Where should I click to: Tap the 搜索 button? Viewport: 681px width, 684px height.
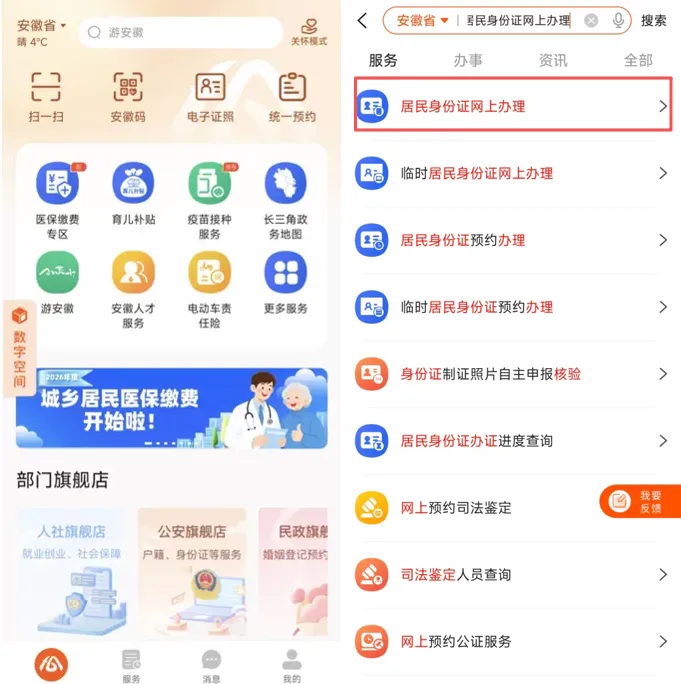pos(654,21)
